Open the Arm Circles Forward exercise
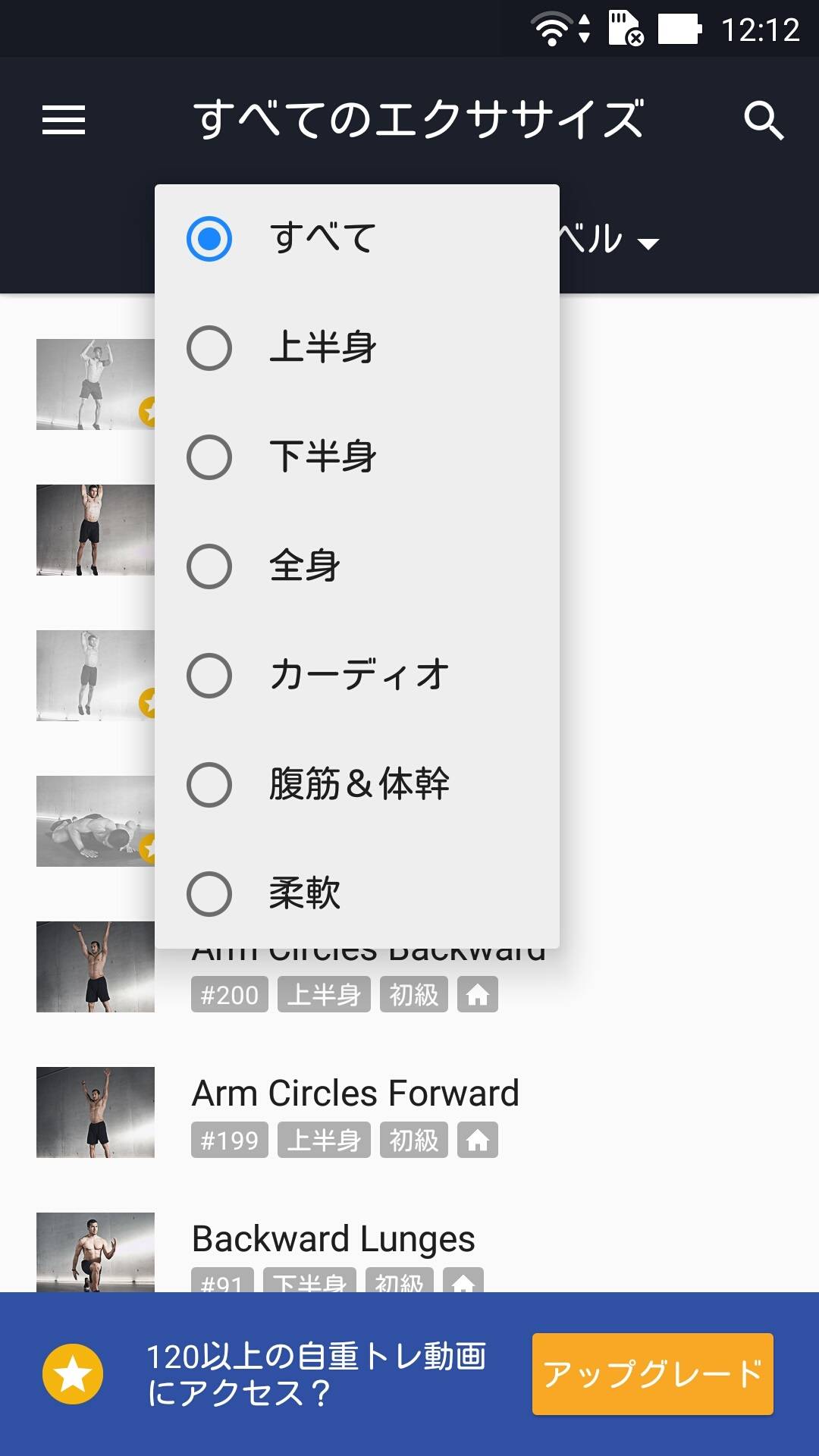Screen dimensions: 819x1456 point(409,1112)
